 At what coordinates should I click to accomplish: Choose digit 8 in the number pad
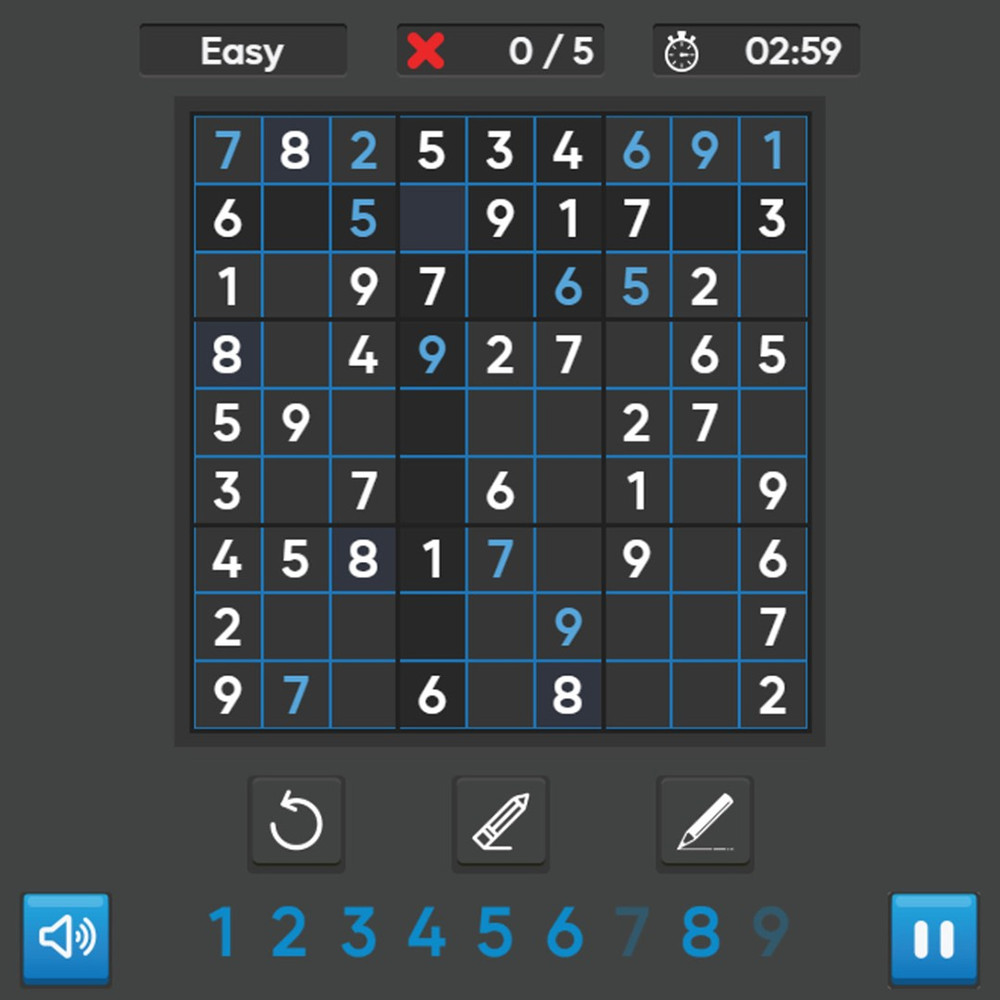tap(700, 933)
